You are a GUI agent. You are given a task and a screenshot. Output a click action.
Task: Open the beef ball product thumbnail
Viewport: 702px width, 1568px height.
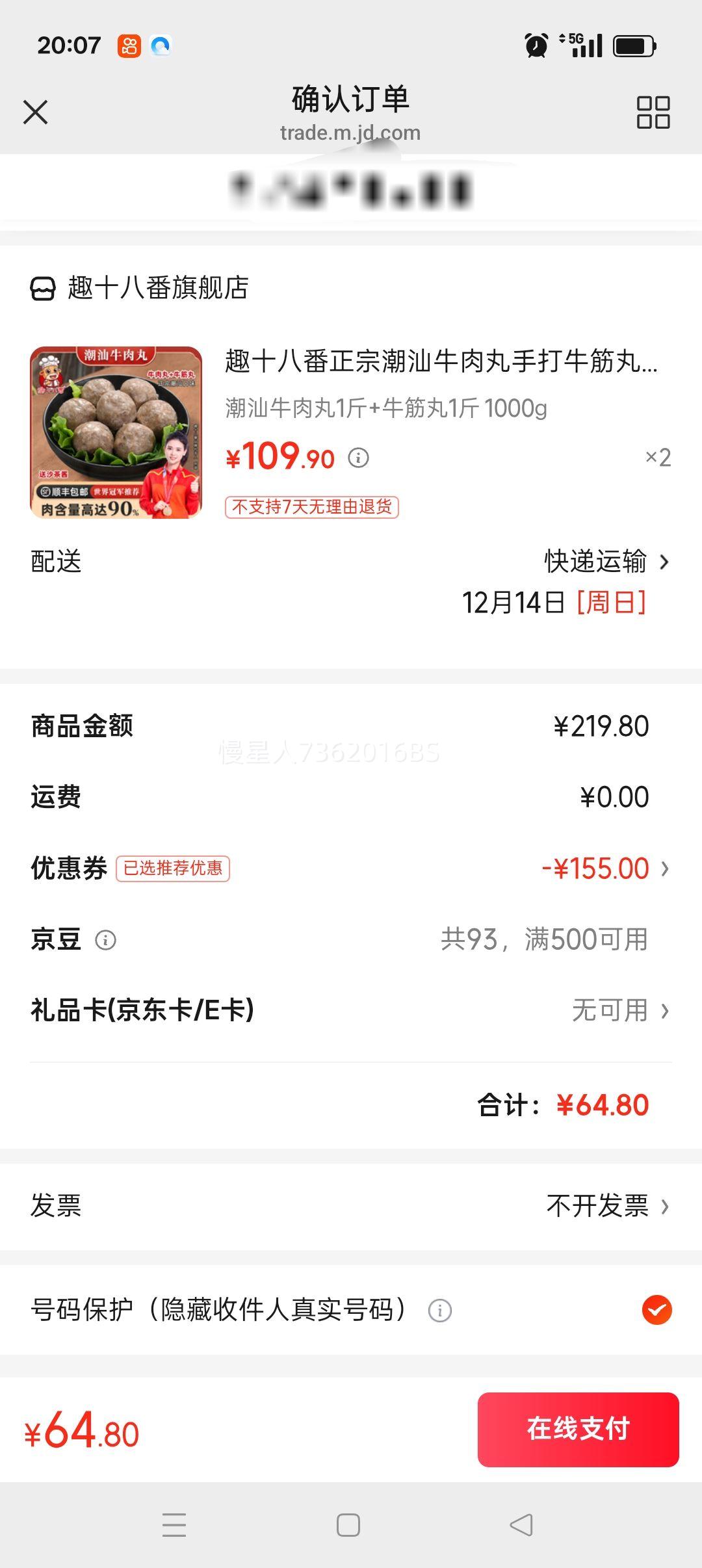pyautogui.click(x=116, y=432)
